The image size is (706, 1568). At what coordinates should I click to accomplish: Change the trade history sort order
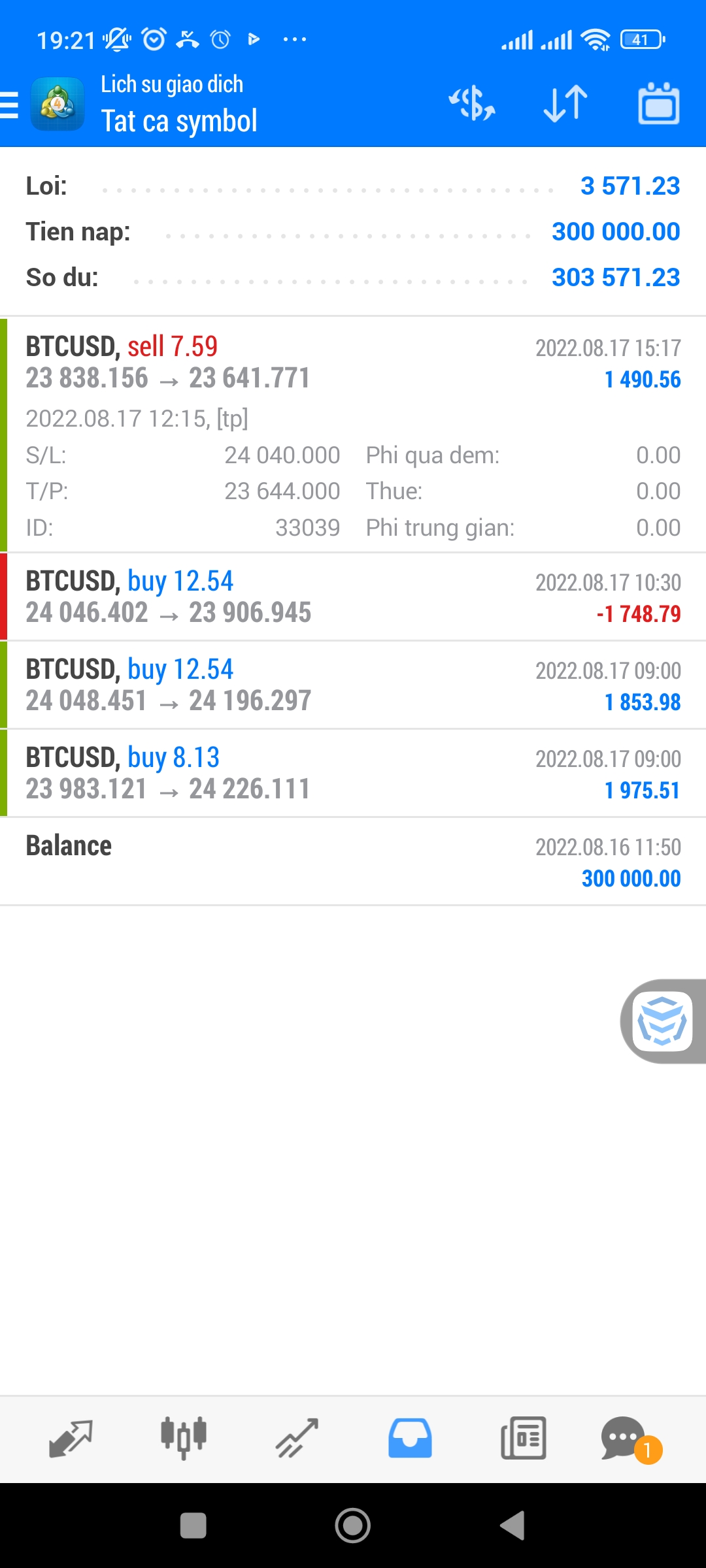pyautogui.click(x=565, y=105)
